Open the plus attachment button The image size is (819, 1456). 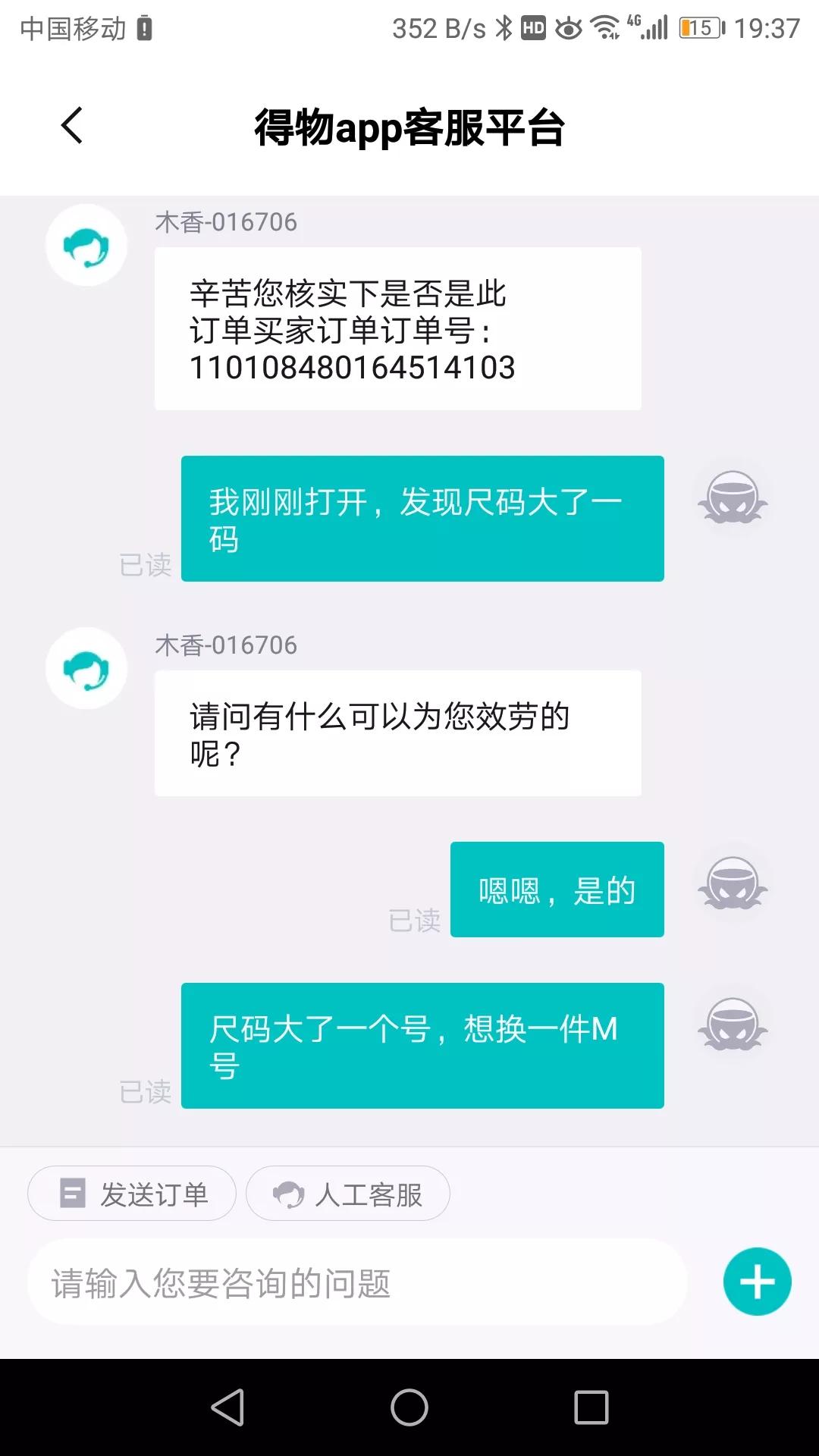[757, 1282]
